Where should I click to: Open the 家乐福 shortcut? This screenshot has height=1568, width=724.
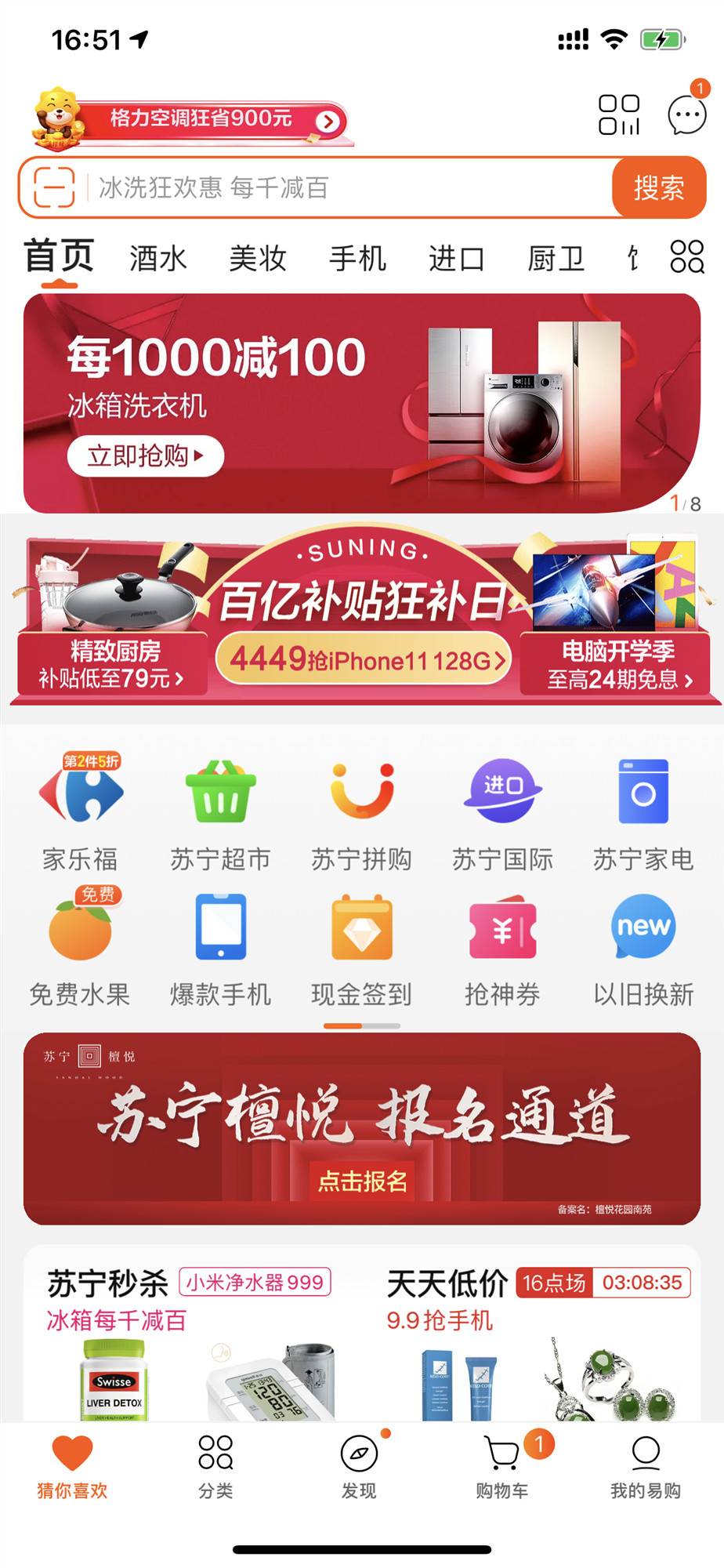click(x=80, y=816)
